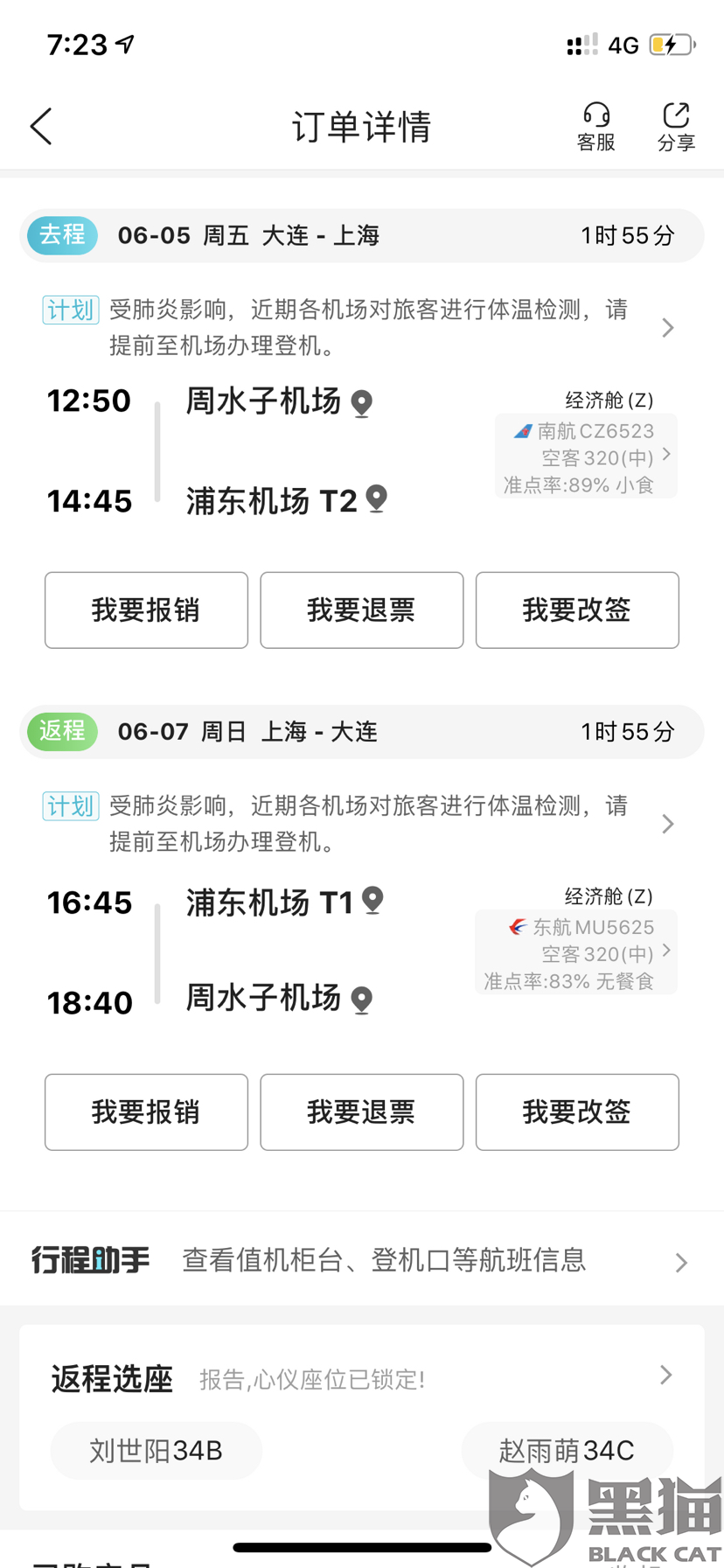
Task: Share this order with 分享 icon
Action: 676,127
